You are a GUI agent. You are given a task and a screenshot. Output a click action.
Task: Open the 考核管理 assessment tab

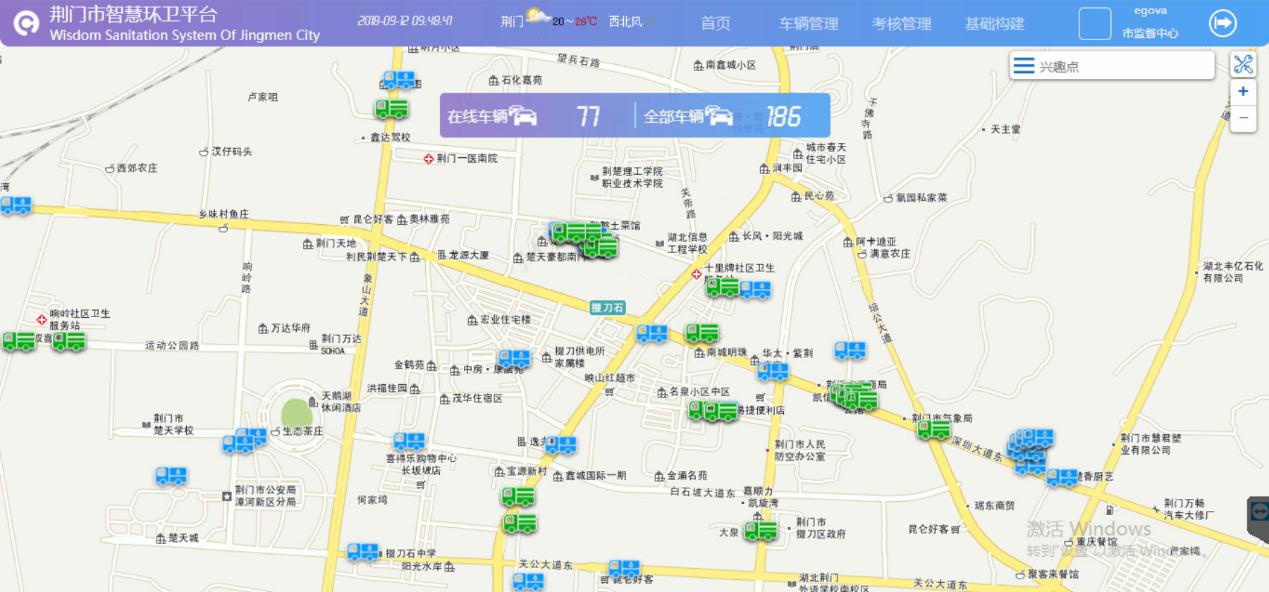pyautogui.click(x=901, y=23)
